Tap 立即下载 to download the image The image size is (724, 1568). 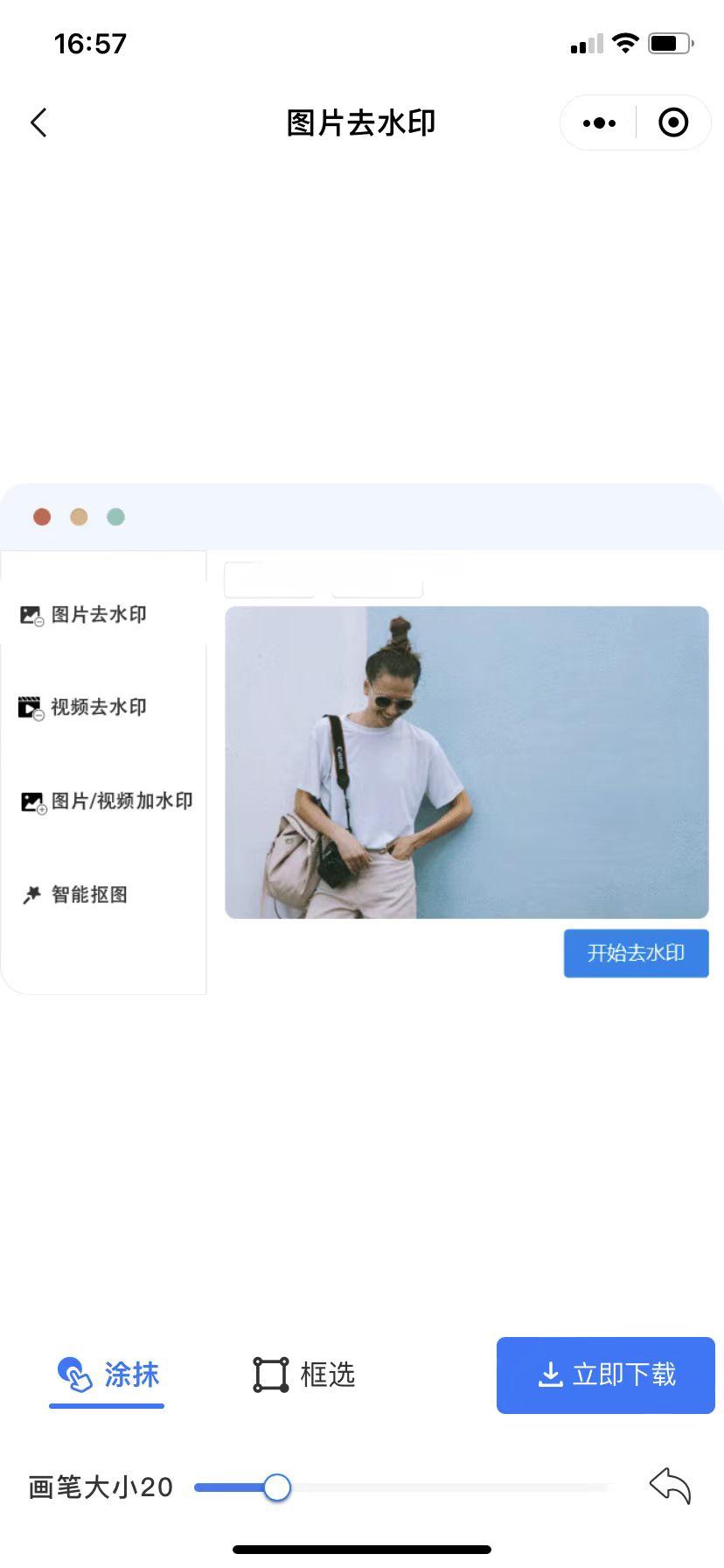pyautogui.click(x=605, y=1375)
